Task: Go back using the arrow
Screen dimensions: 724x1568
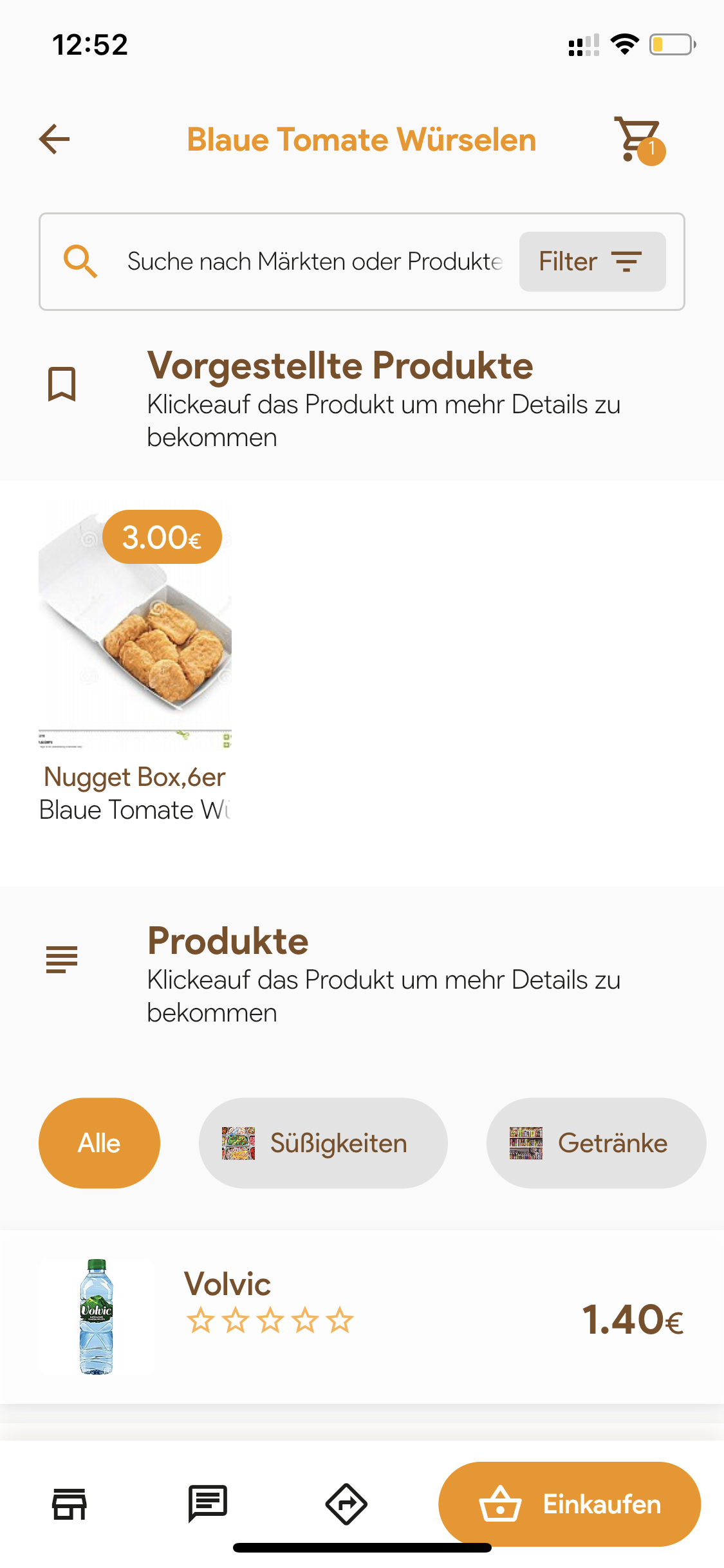Action: click(55, 139)
